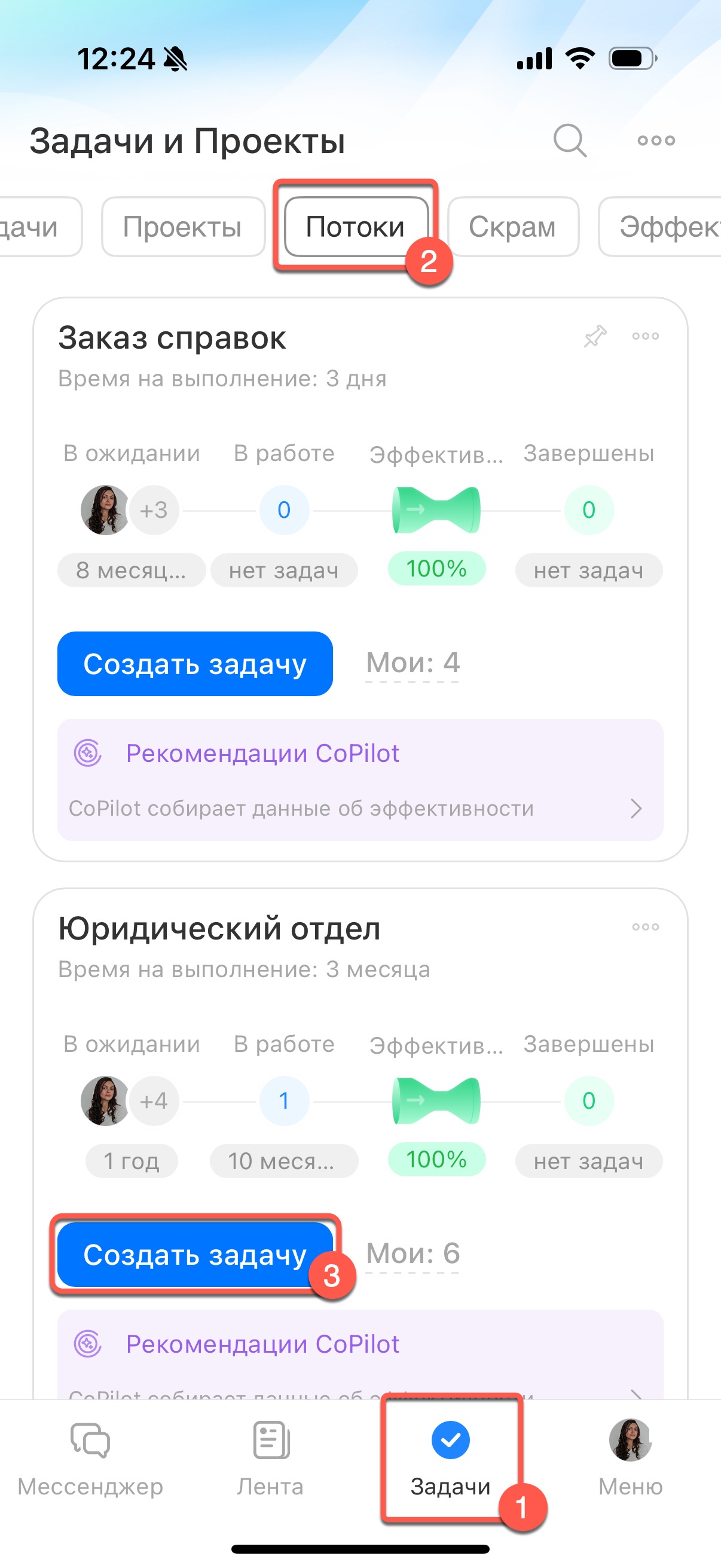Open options for Заказ справок card
Image resolution: width=721 pixels, height=1568 pixels.
[x=645, y=336]
